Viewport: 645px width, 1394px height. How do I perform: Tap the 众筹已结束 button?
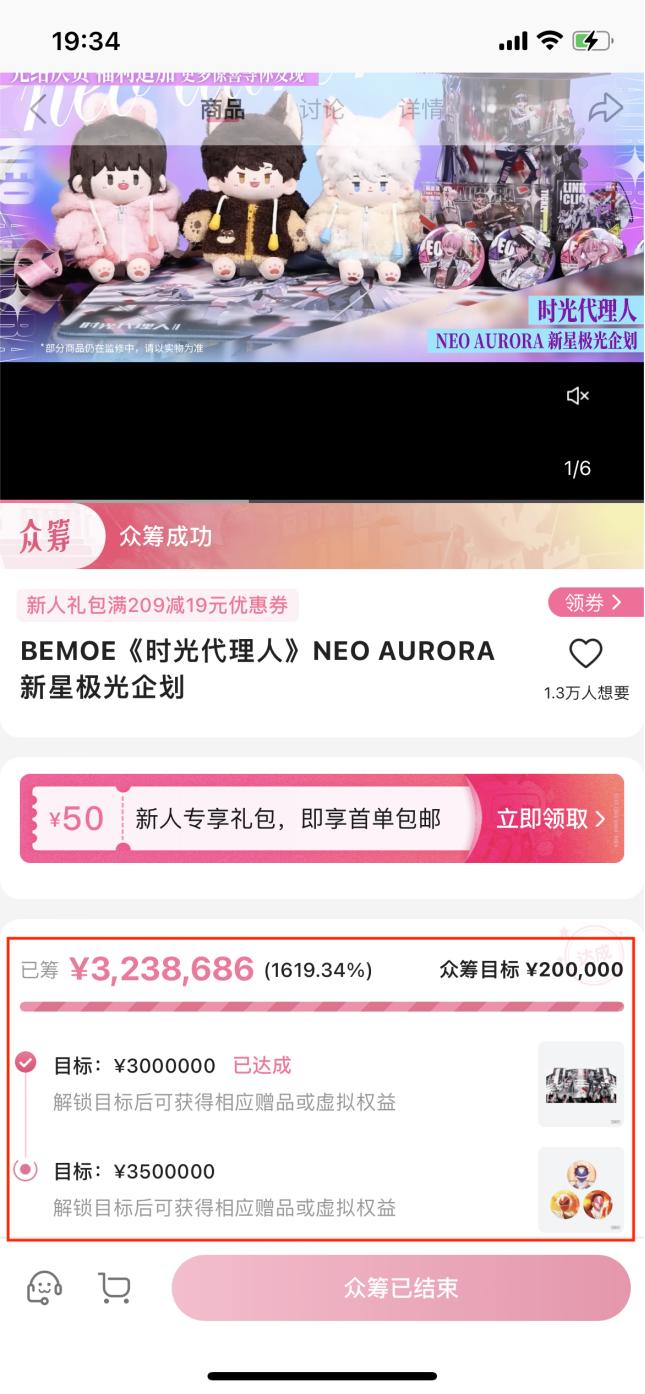(401, 1288)
